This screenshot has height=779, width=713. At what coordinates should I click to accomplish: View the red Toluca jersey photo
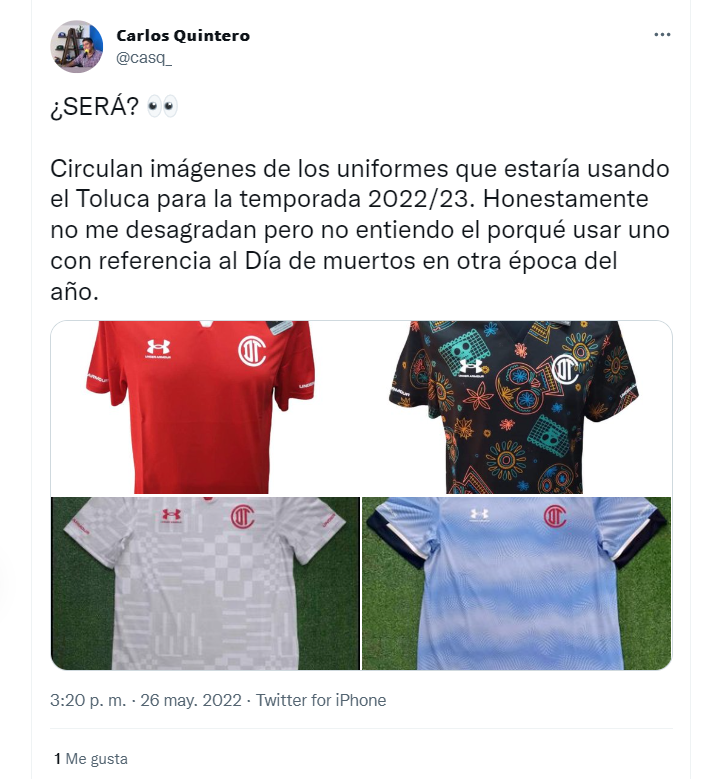205,407
